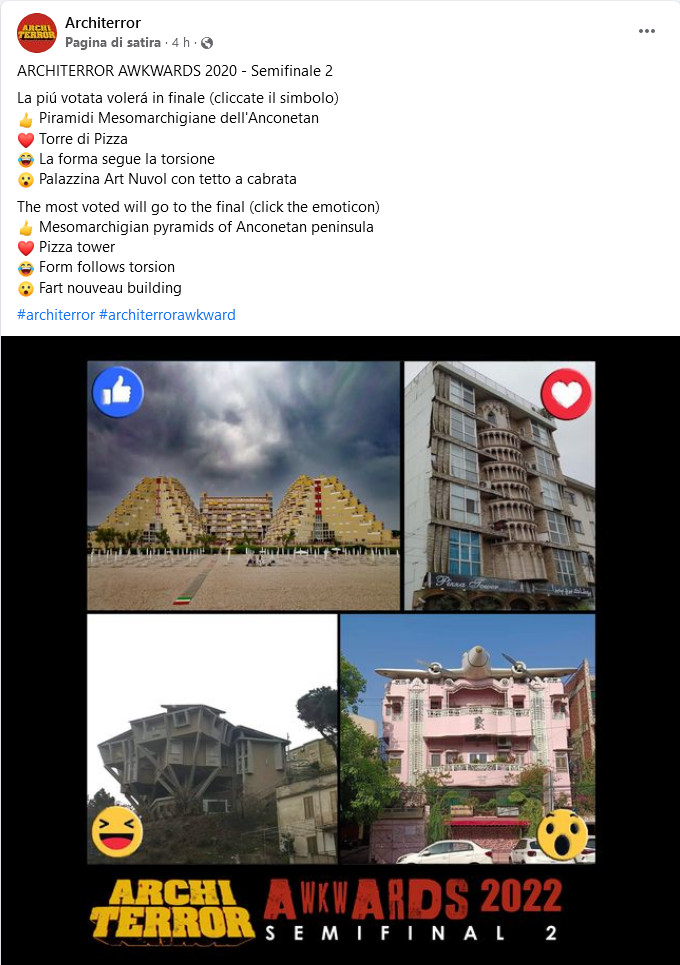Open the Architerror page name link
Image resolution: width=680 pixels, height=965 pixels.
click(x=102, y=22)
